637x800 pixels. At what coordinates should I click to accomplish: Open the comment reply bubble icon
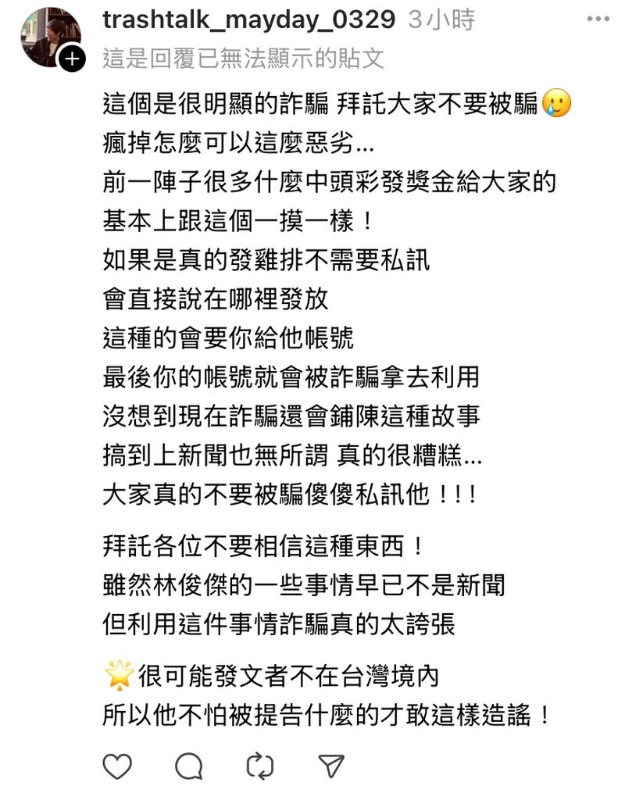pos(188,766)
